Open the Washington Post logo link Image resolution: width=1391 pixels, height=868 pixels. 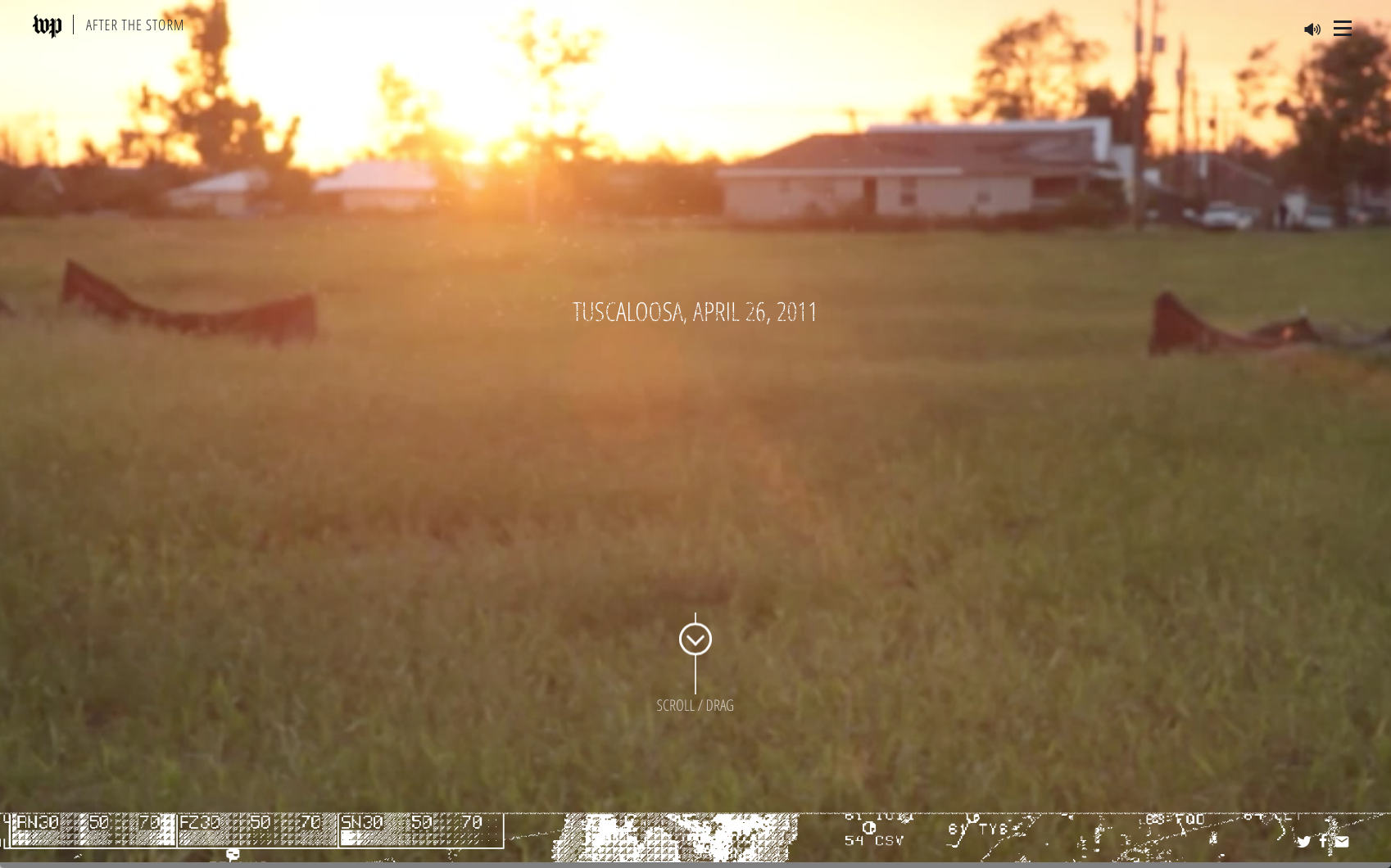coord(47,26)
